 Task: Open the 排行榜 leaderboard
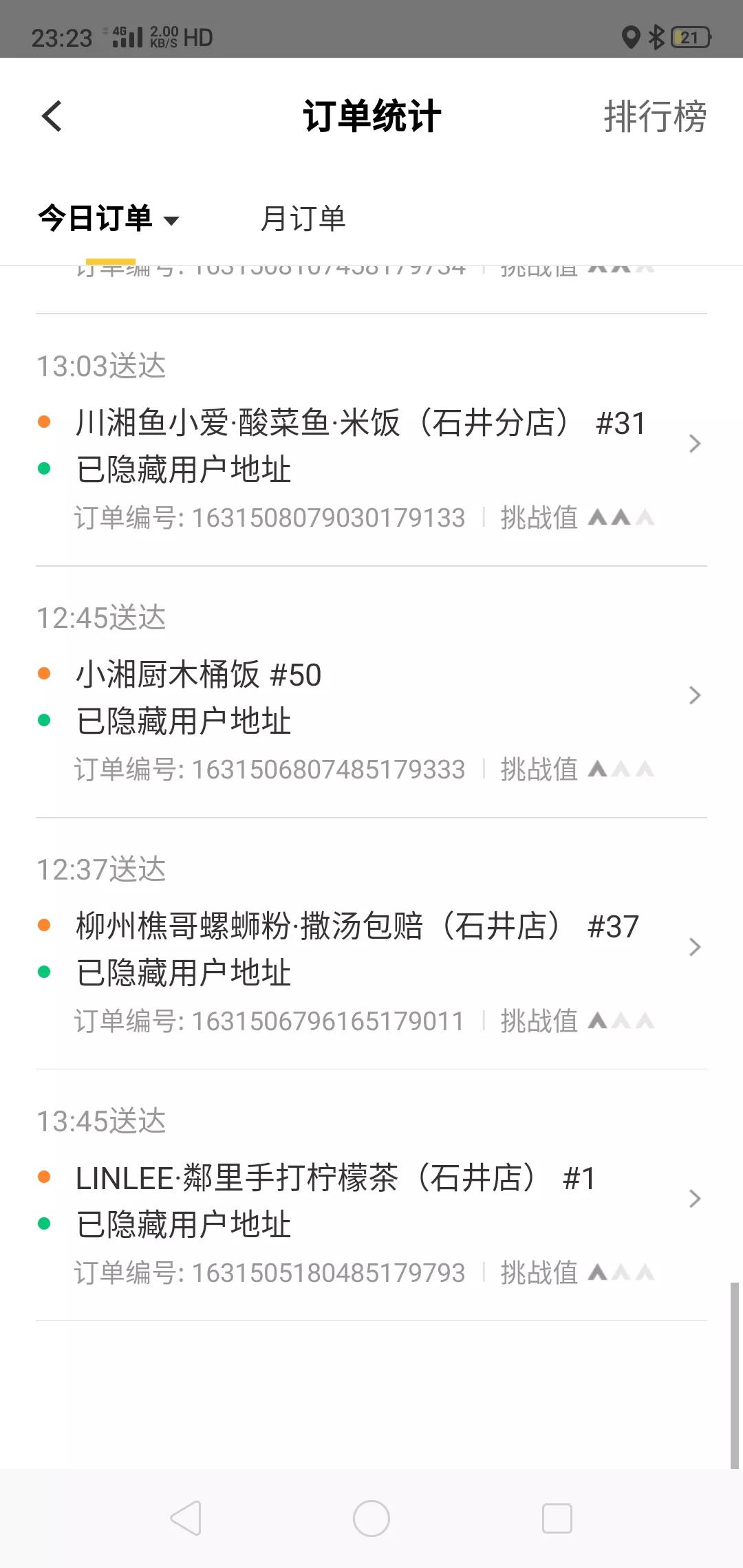coord(655,116)
